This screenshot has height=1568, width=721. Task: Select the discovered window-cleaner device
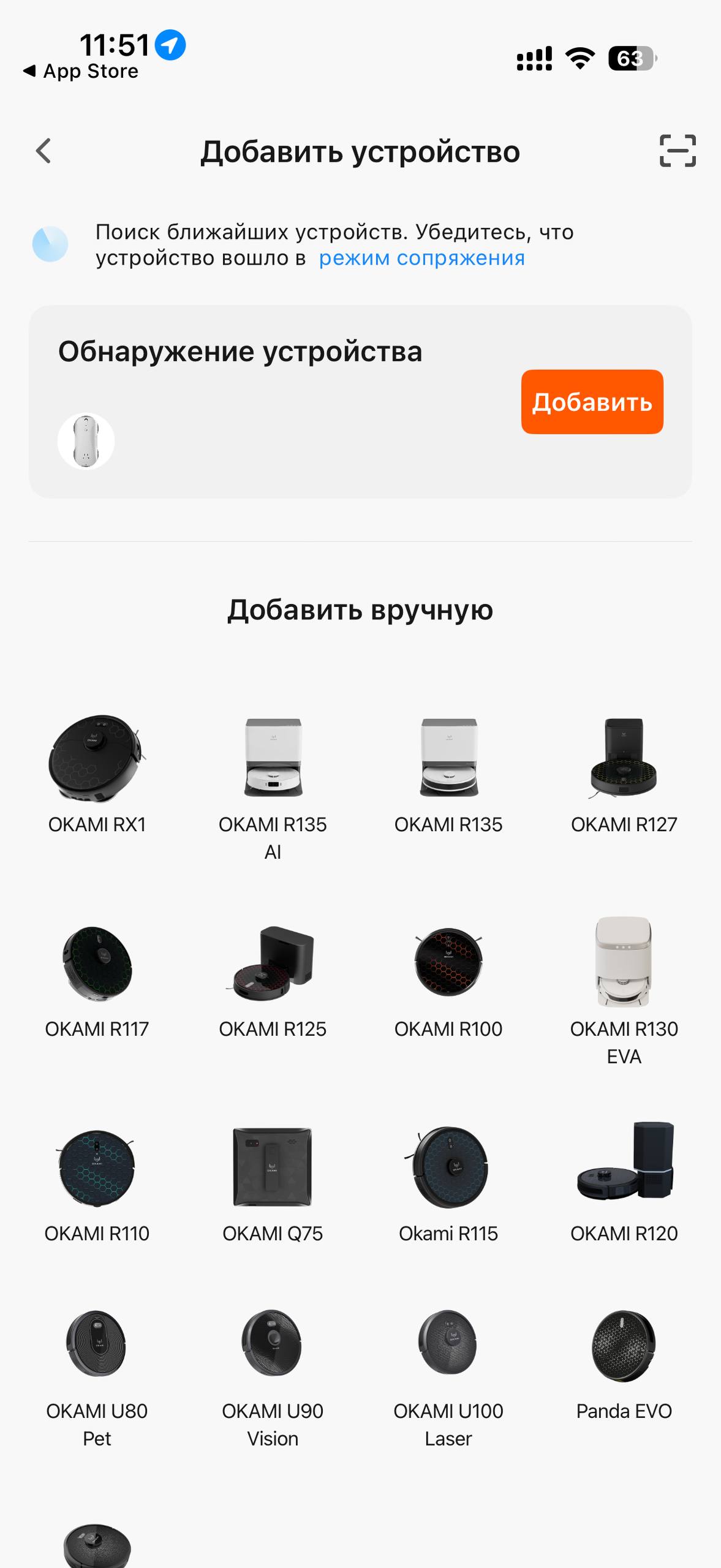point(86,441)
